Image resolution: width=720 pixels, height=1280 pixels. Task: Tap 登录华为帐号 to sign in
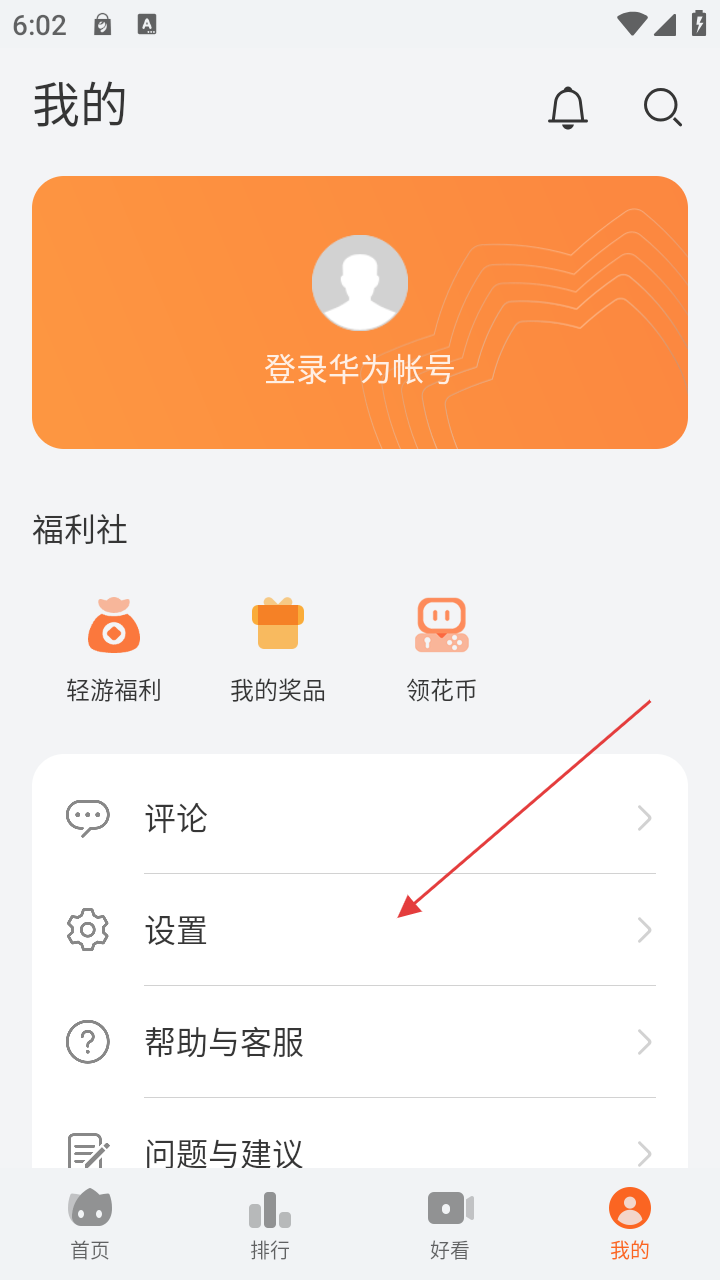tap(360, 370)
